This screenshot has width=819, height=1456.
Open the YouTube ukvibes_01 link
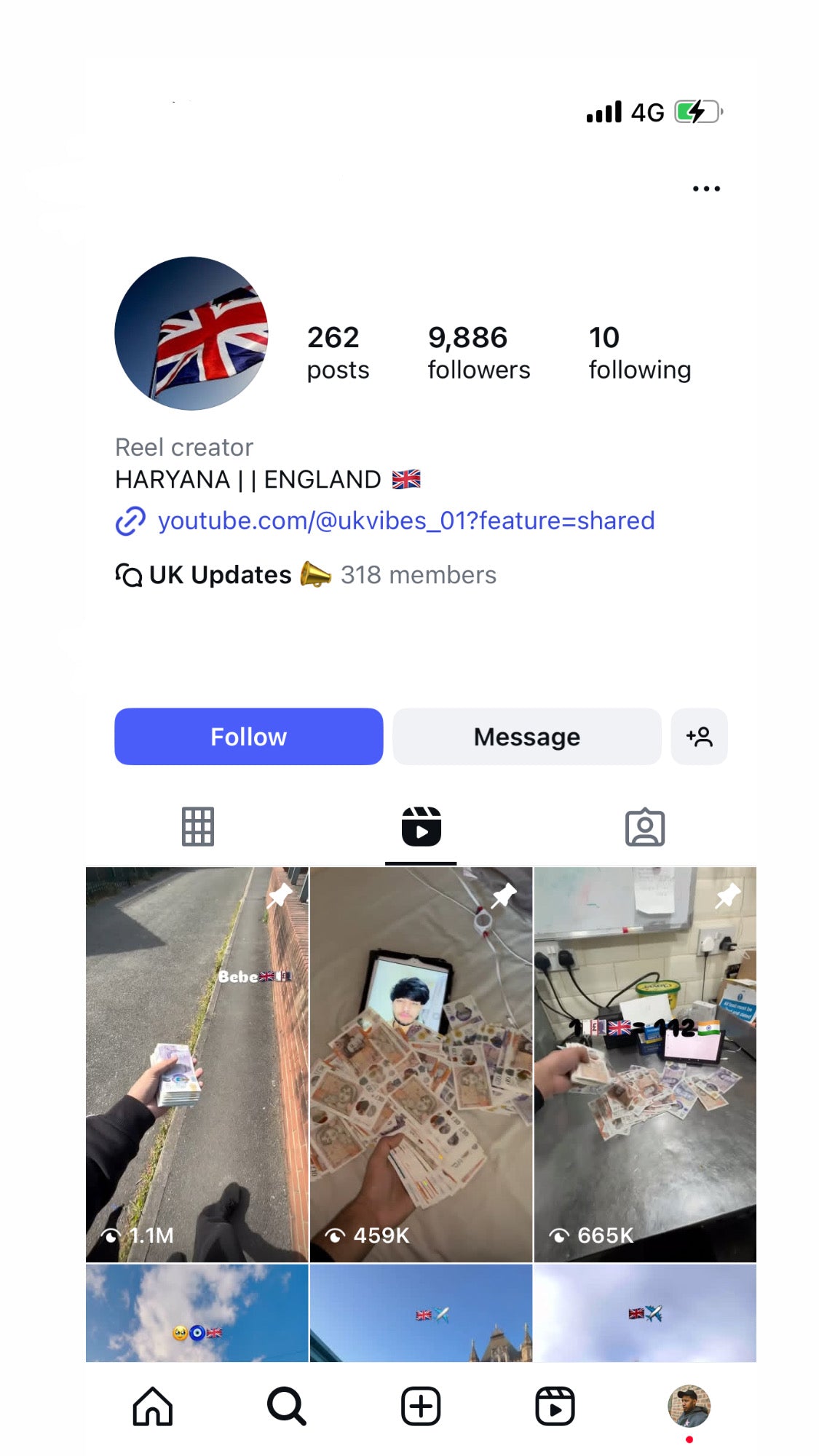click(x=405, y=521)
